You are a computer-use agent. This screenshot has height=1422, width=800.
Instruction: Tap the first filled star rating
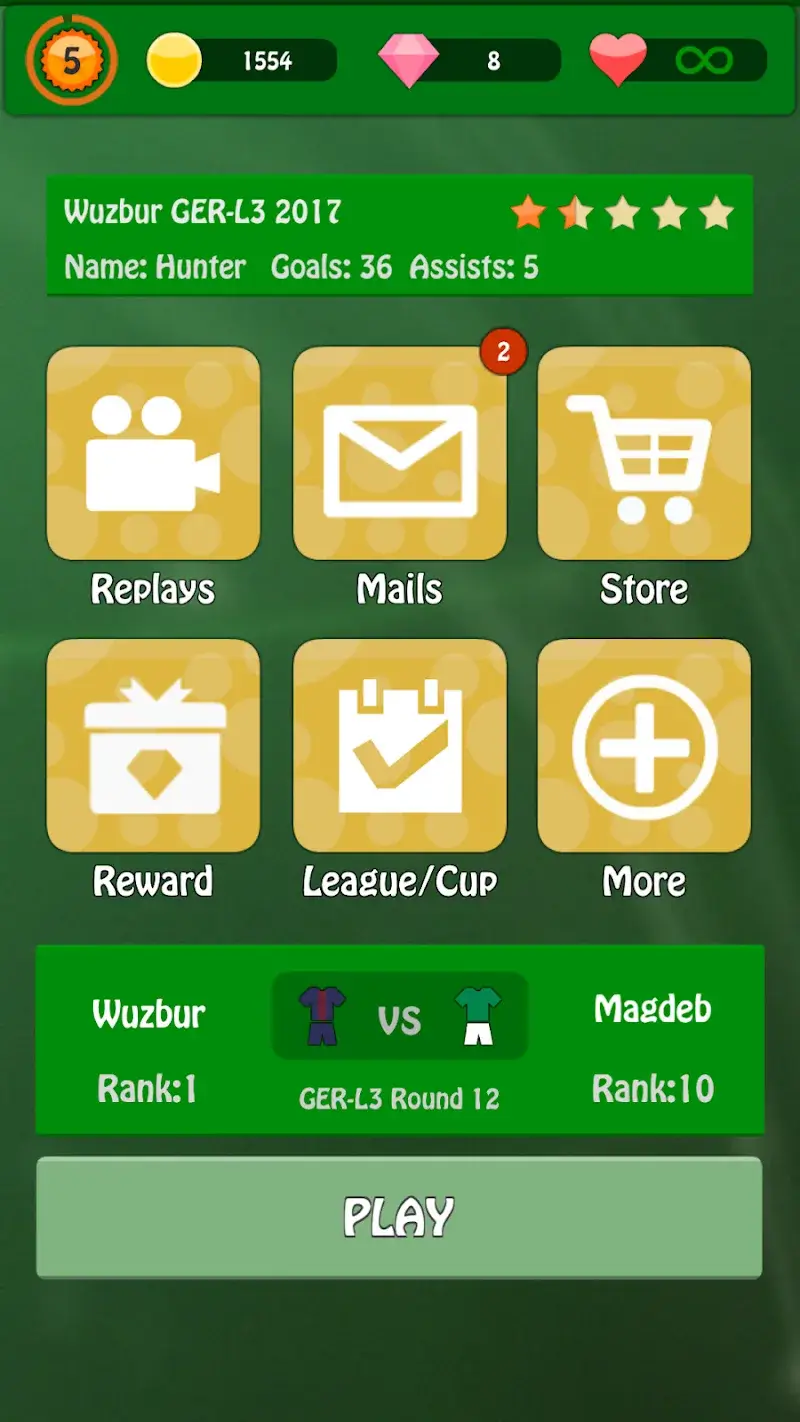coord(528,211)
